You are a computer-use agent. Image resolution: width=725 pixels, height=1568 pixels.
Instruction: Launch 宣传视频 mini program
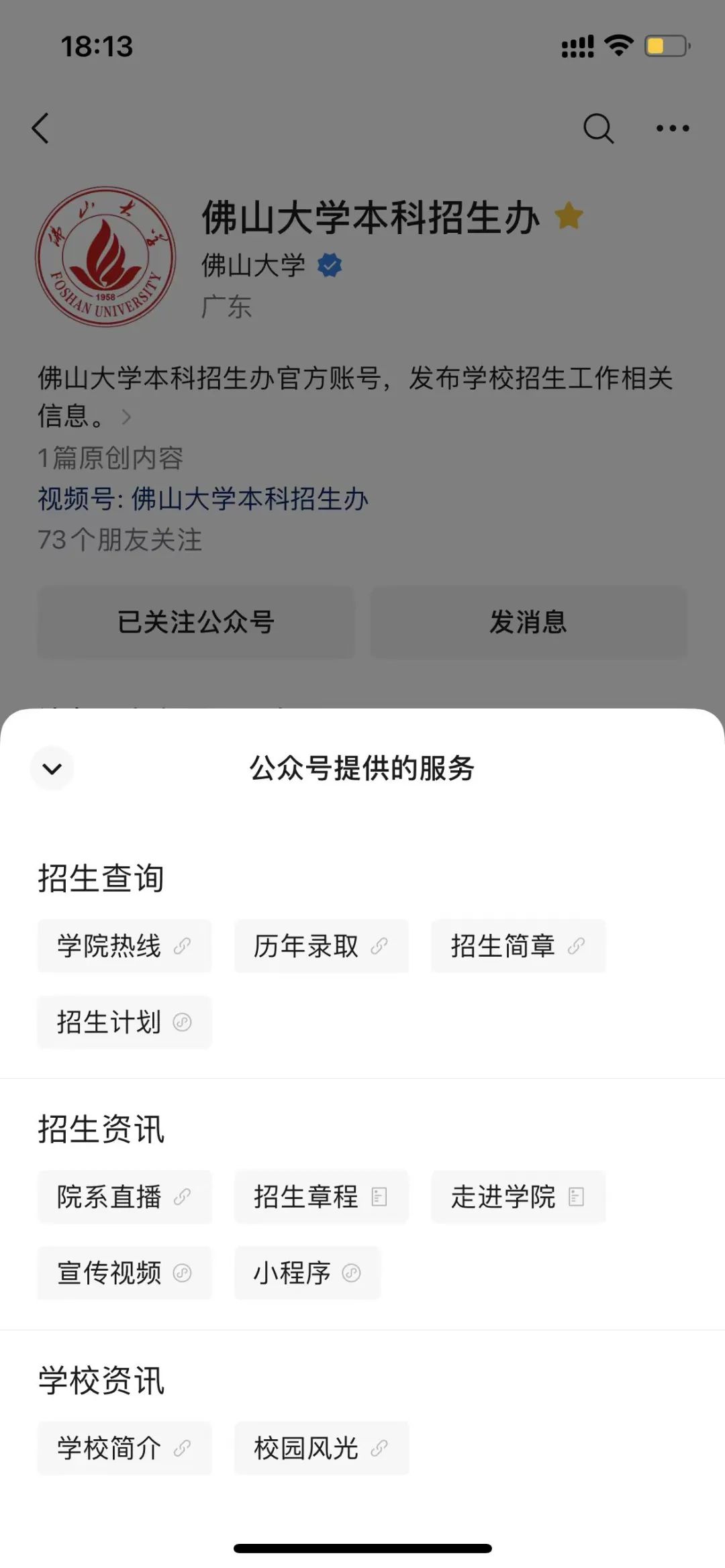tap(124, 1273)
